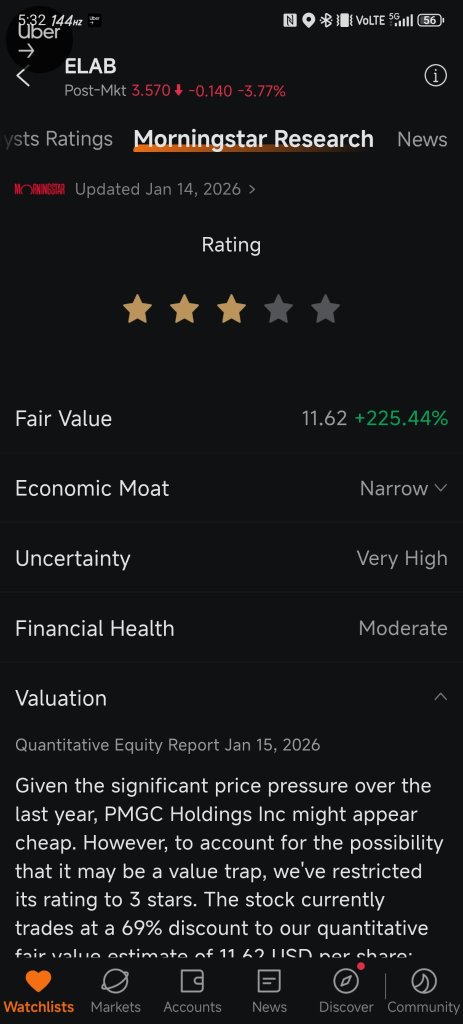Collapse the Valuation section
This screenshot has height=1024, width=463.
click(441, 697)
